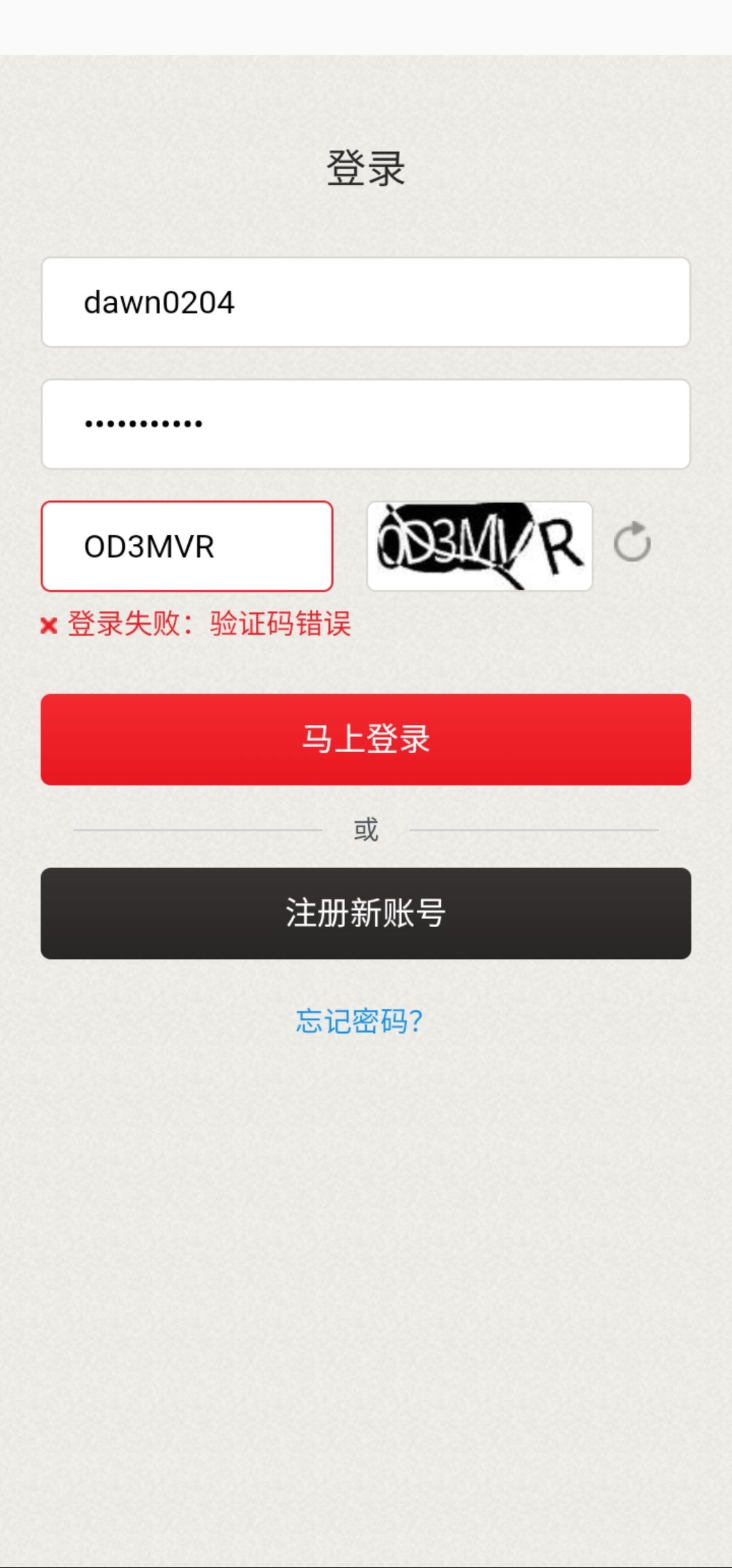
Task: Select the error cross mark symbol
Action: click(x=47, y=625)
